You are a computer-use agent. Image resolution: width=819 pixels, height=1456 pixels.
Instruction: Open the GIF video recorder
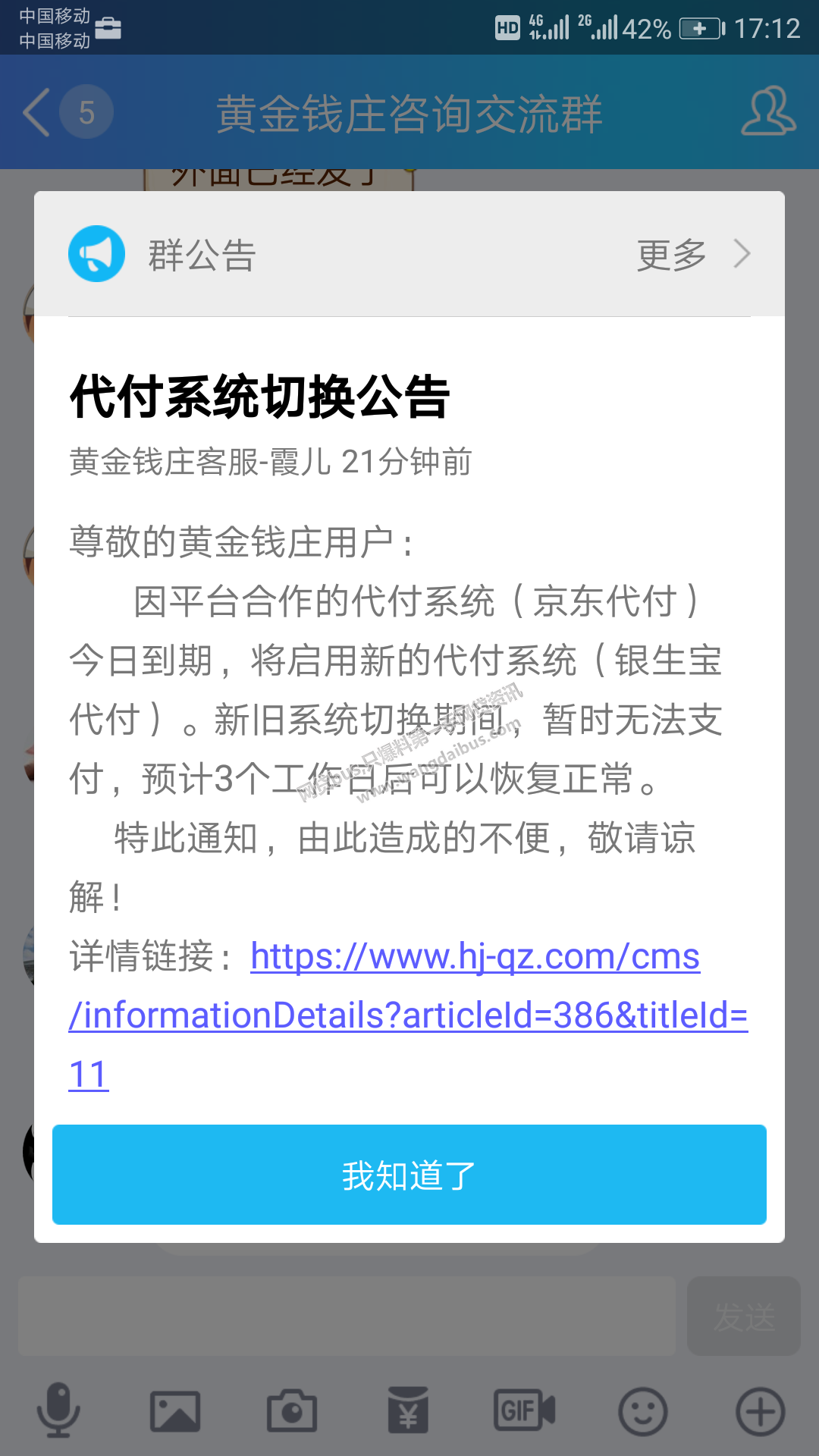pos(525,1410)
